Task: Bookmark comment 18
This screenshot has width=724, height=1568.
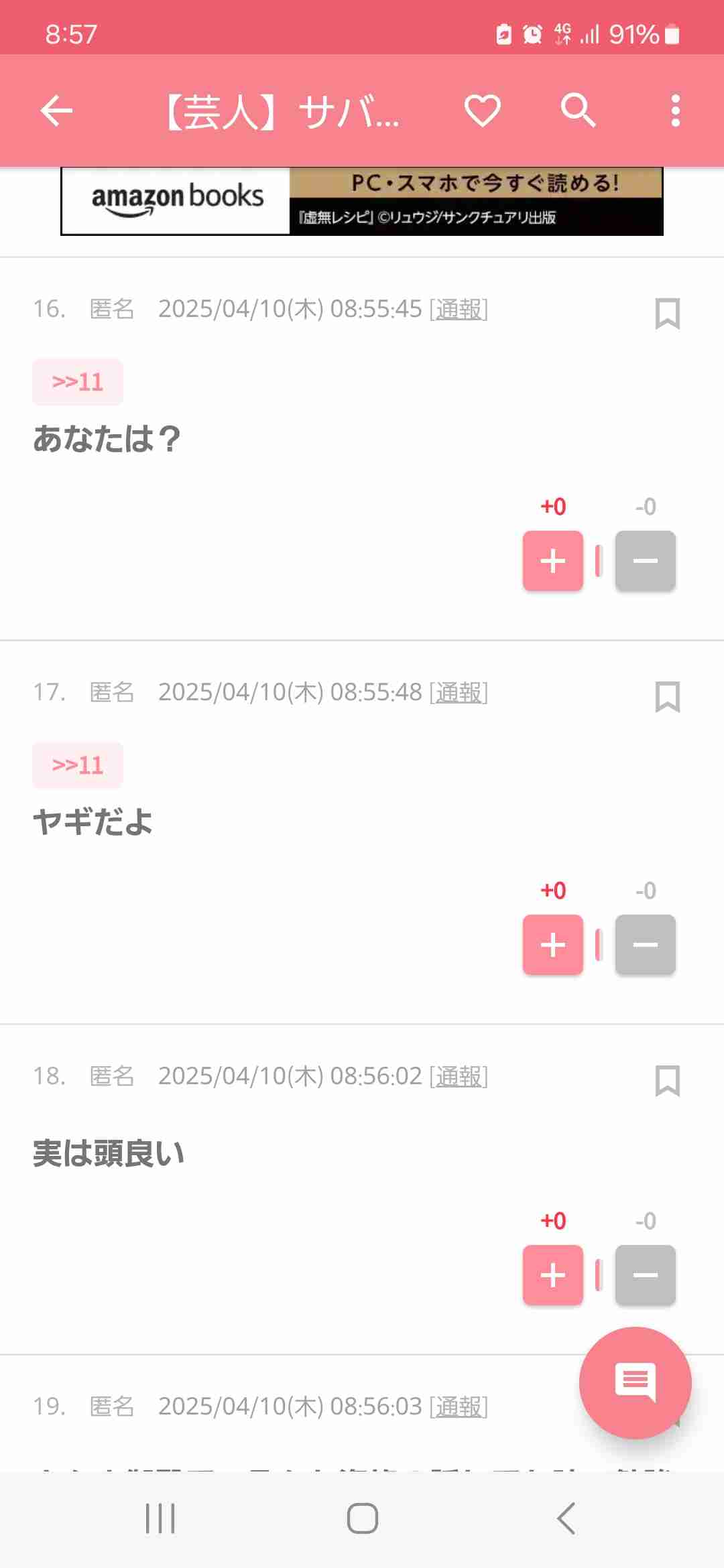Action: 667,1081
